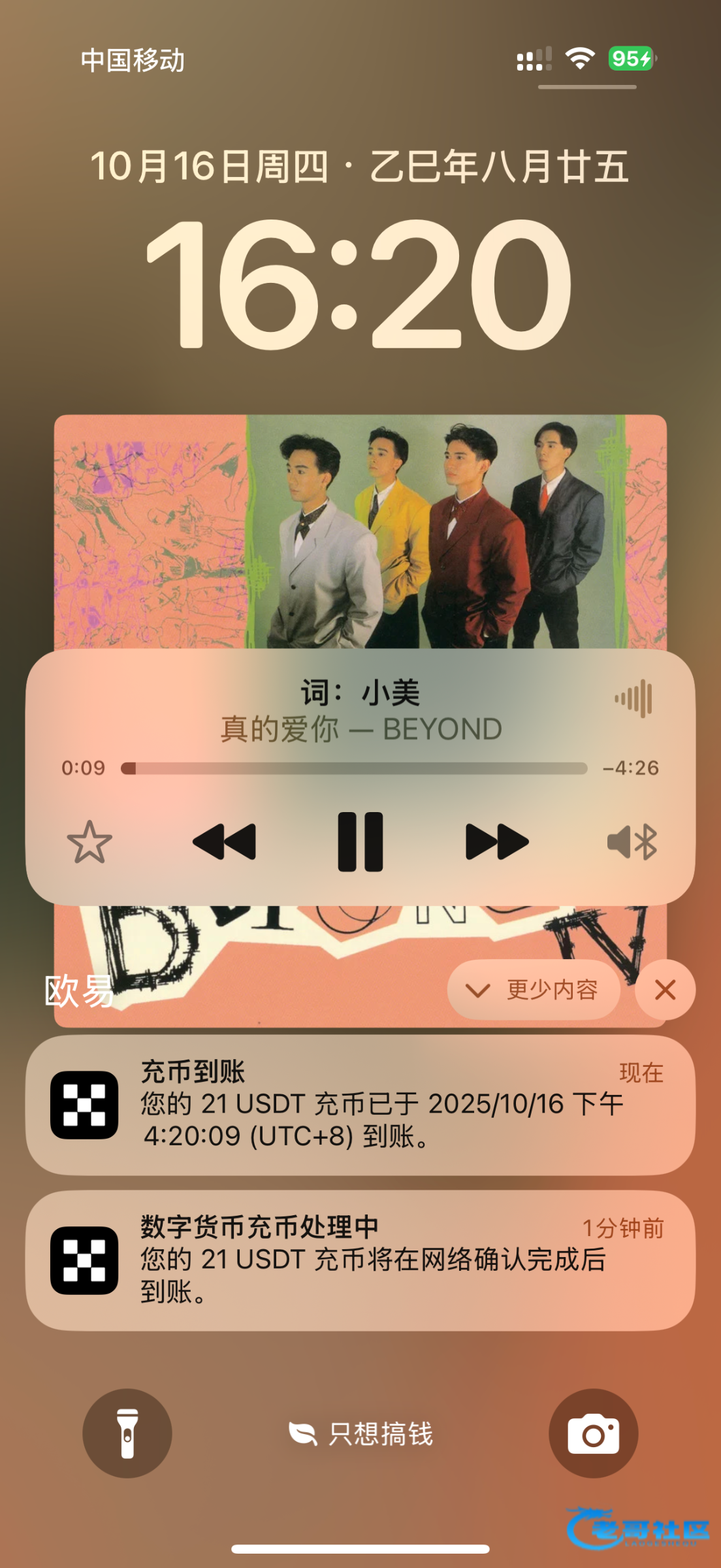
Task: Pause the song 真的爱你
Action: coord(360,841)
